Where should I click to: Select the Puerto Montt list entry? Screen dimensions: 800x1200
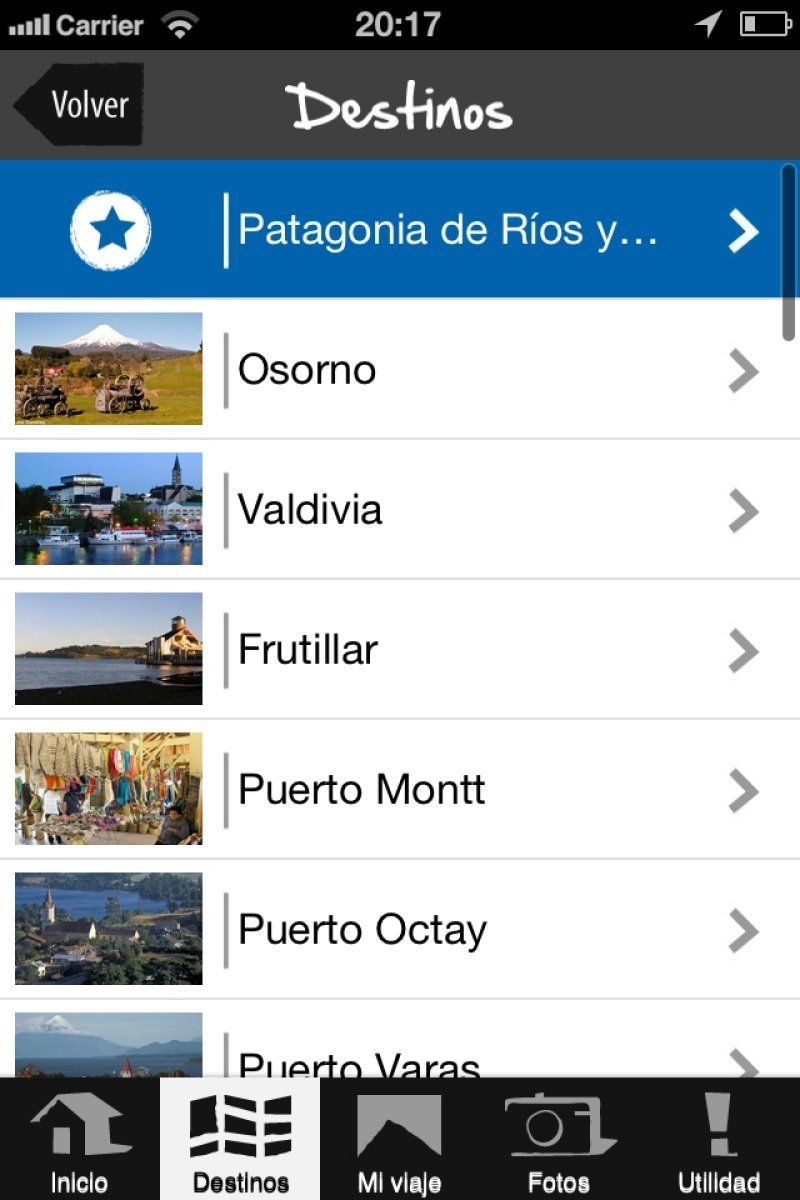(400, 790)
